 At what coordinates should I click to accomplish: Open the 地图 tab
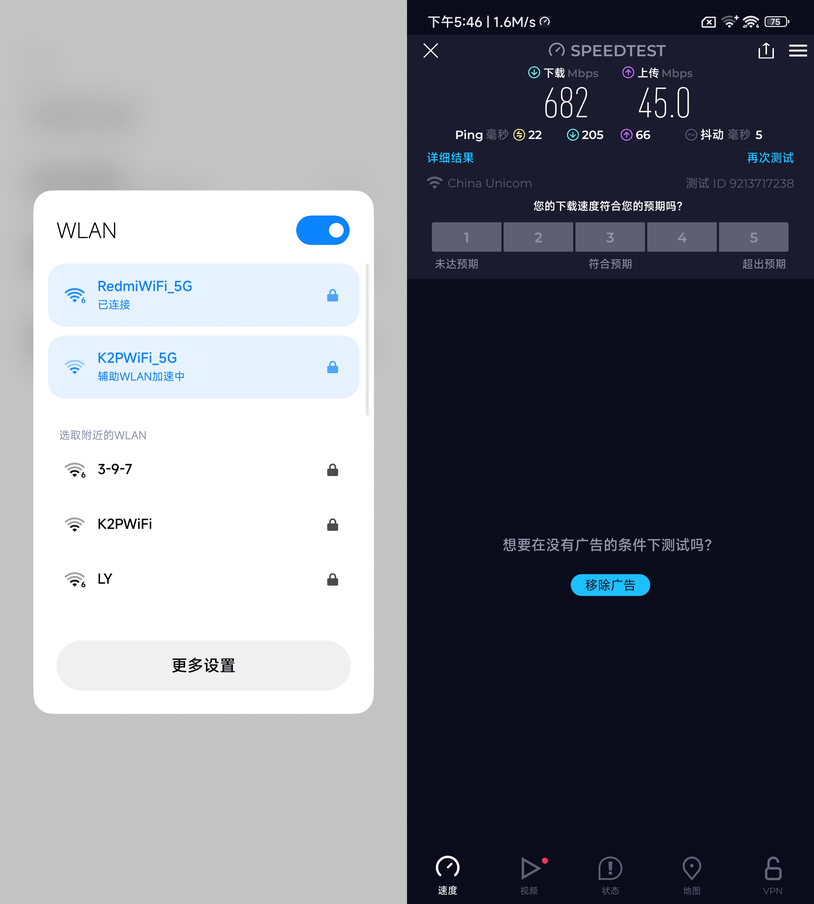point(691,875)
